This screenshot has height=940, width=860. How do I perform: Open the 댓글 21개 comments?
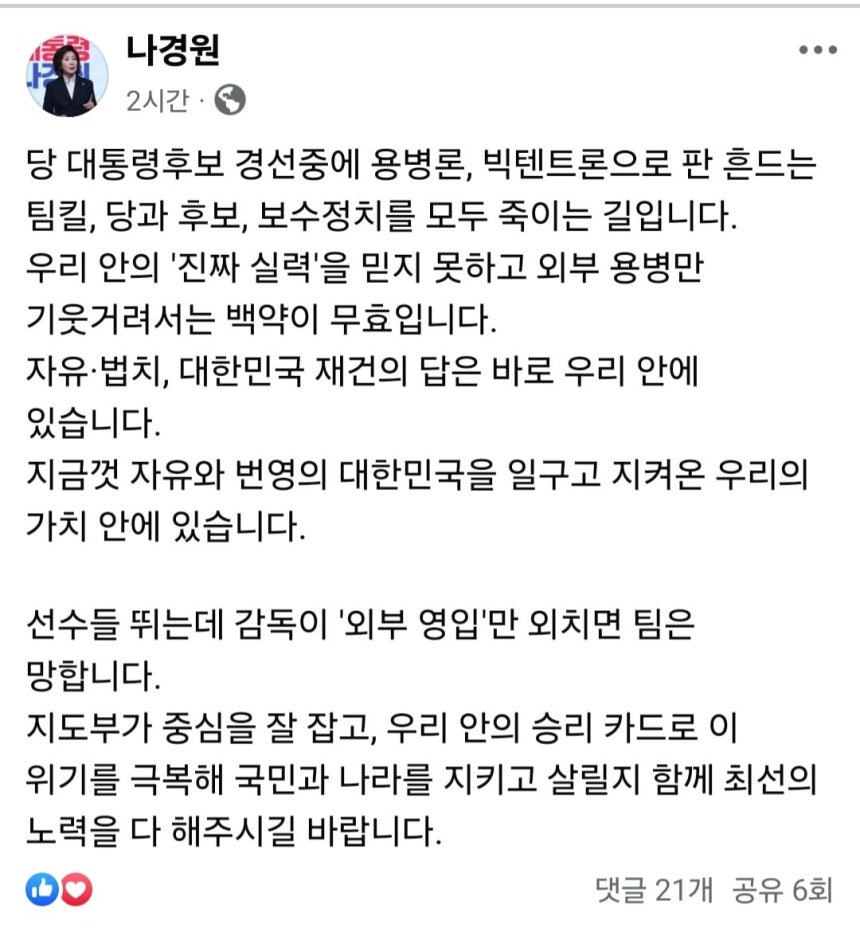click(653, 890)
